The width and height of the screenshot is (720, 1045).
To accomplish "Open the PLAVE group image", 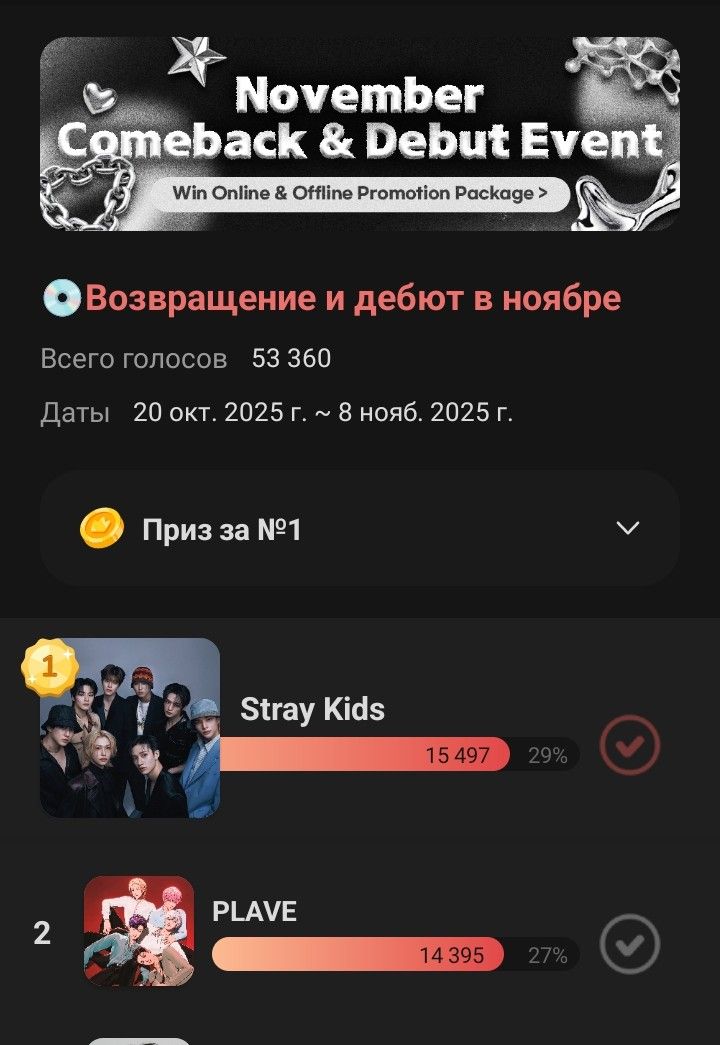I will pos(139,931).
